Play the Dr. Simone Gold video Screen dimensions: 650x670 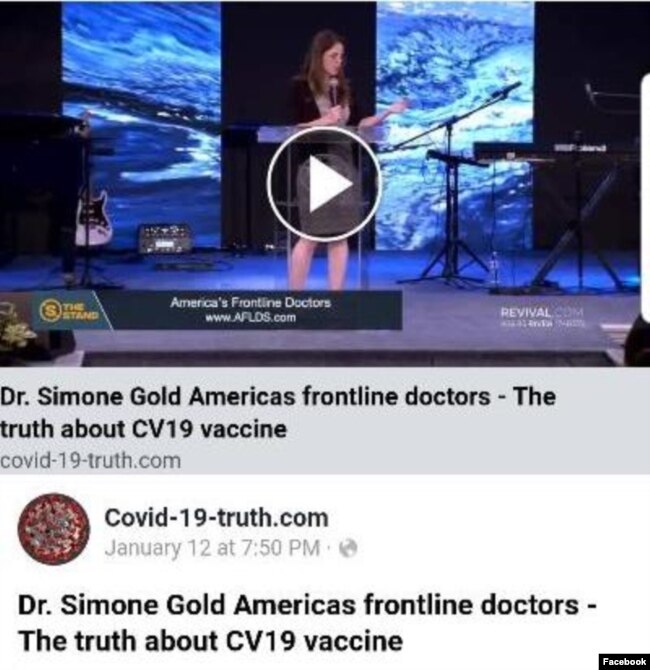324,183
